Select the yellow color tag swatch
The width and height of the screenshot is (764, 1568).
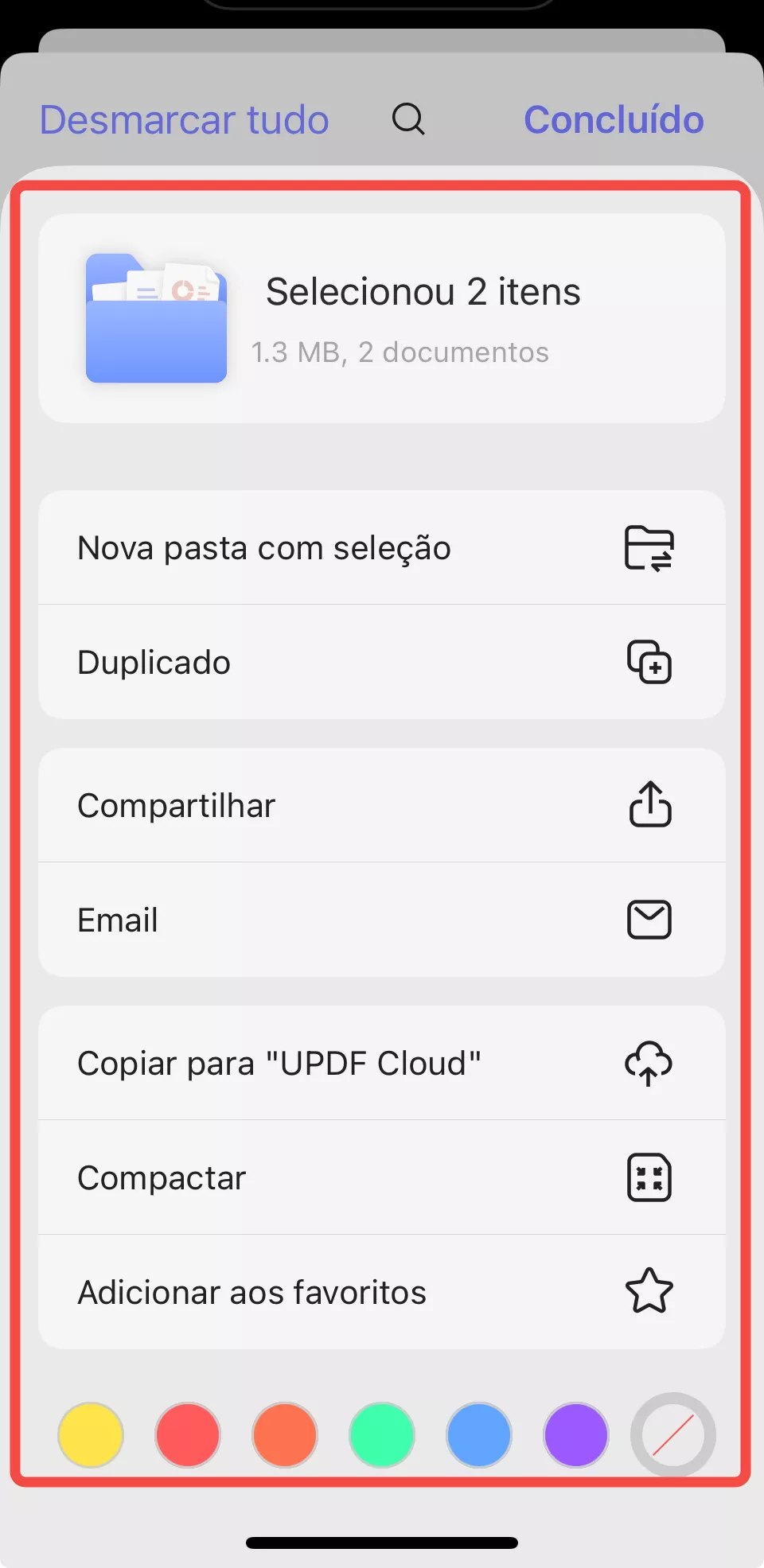pos(90,1435)
